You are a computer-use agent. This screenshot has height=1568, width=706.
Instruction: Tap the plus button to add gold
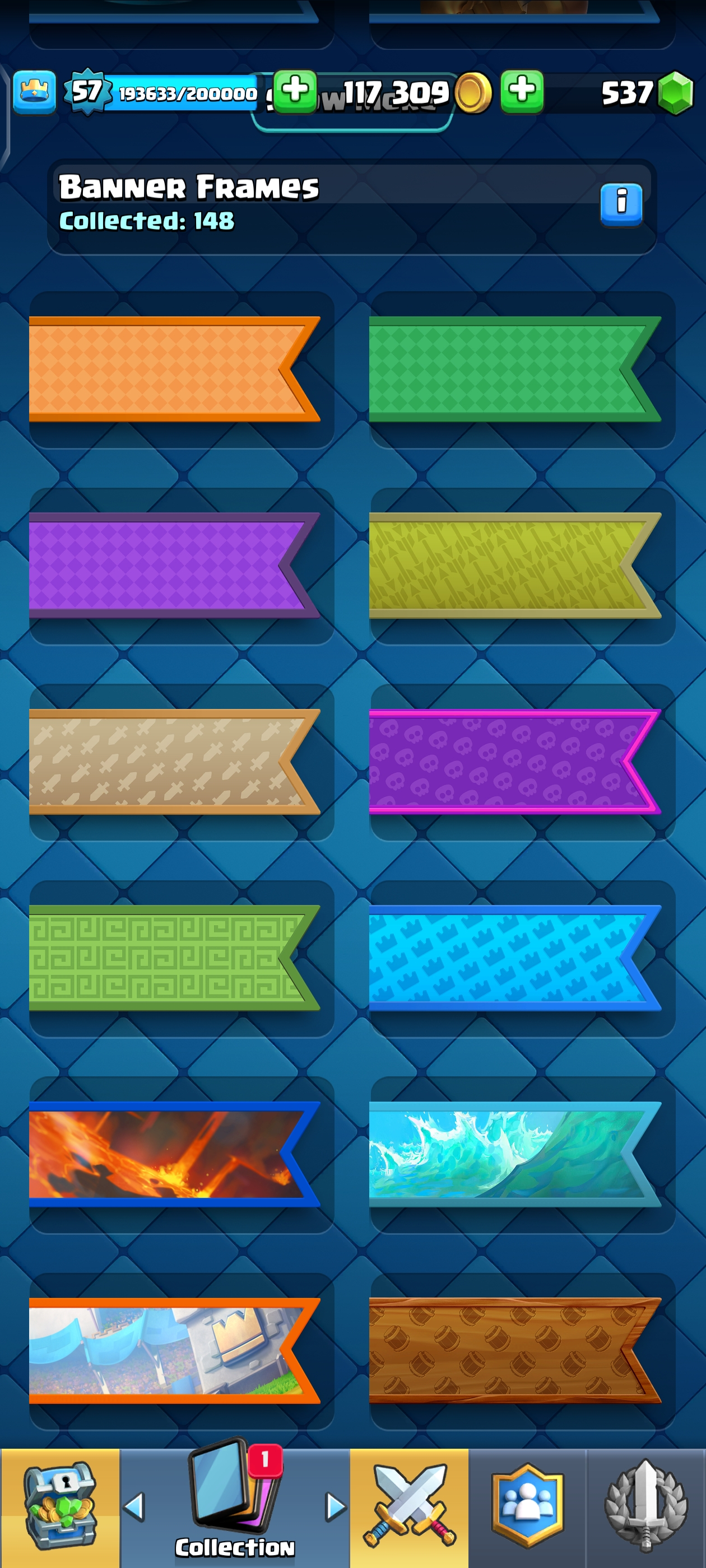click(295, 91)
